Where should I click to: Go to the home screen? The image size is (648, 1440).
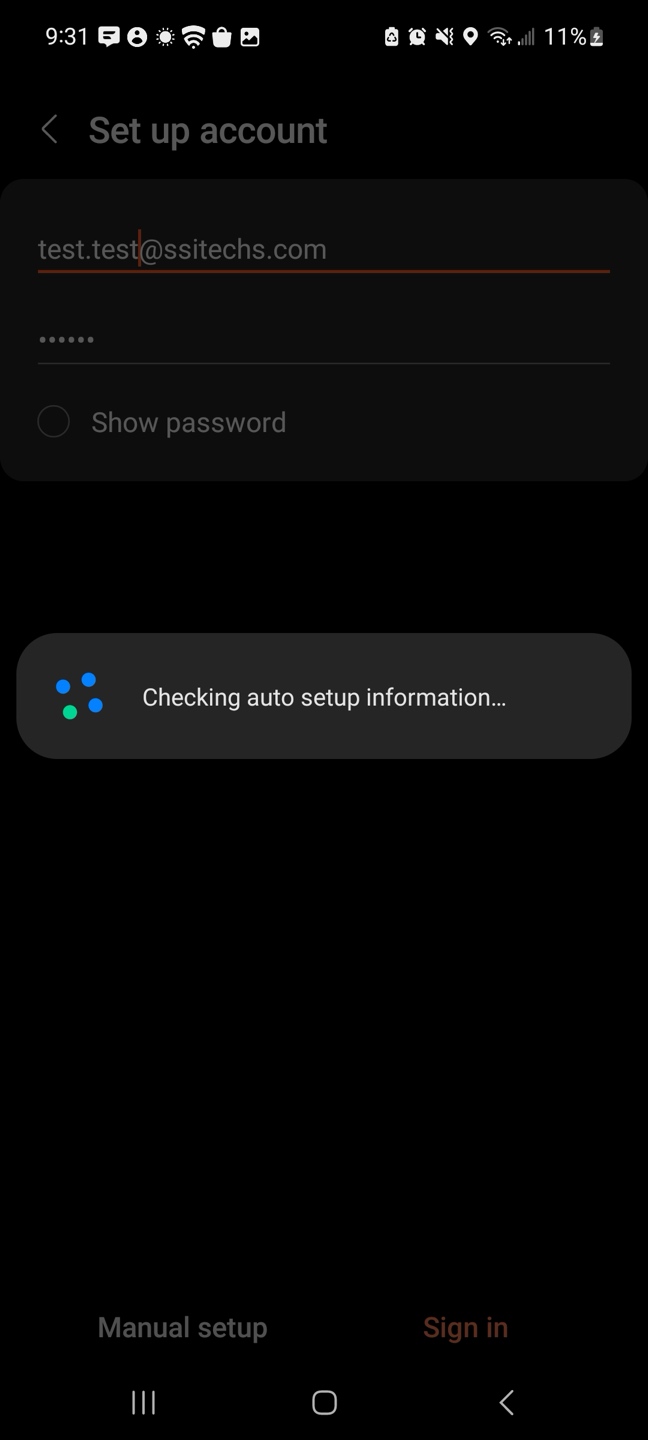point(324,1402)
